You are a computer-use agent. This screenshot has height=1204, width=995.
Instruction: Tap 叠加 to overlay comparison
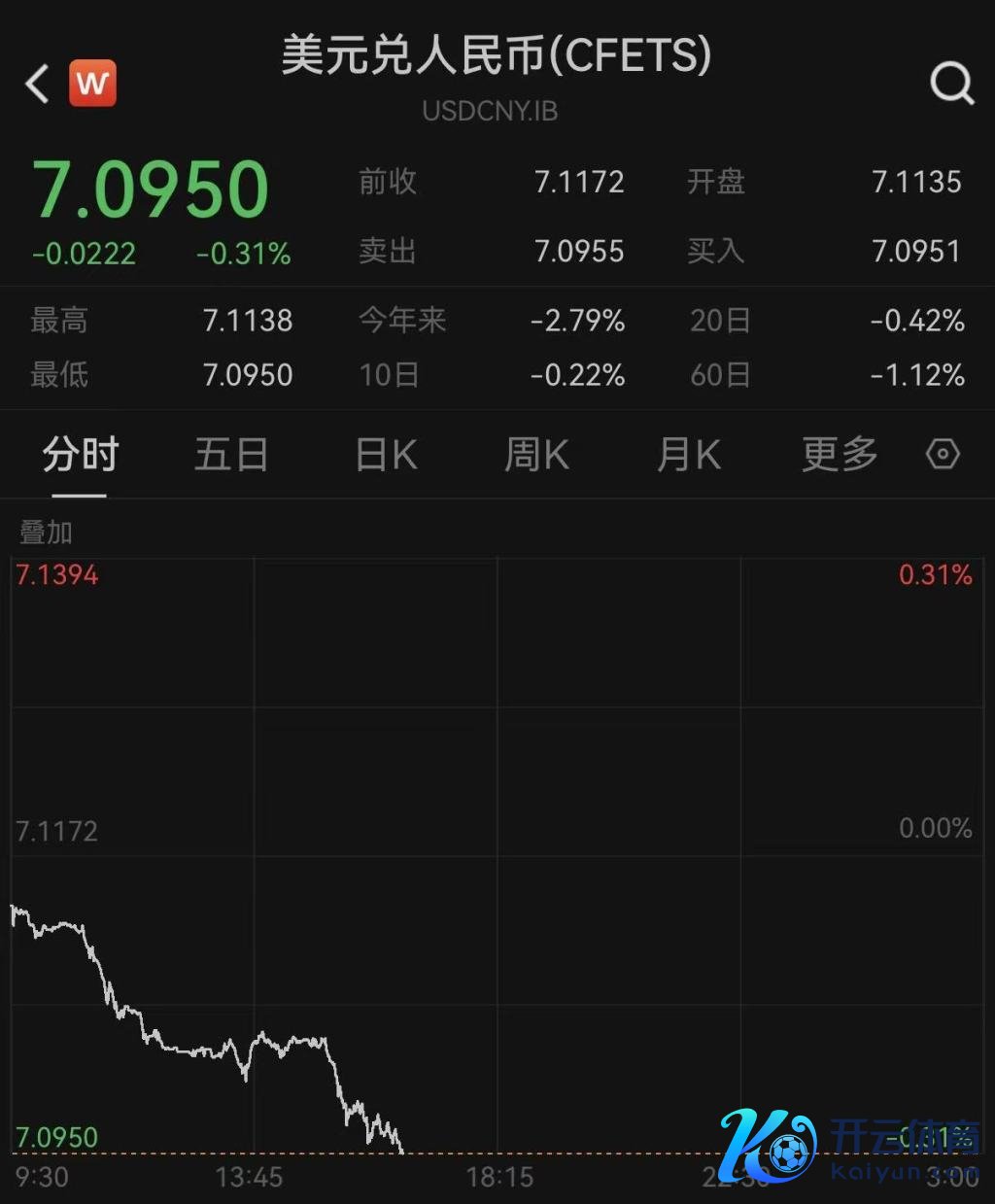point(46,533)
